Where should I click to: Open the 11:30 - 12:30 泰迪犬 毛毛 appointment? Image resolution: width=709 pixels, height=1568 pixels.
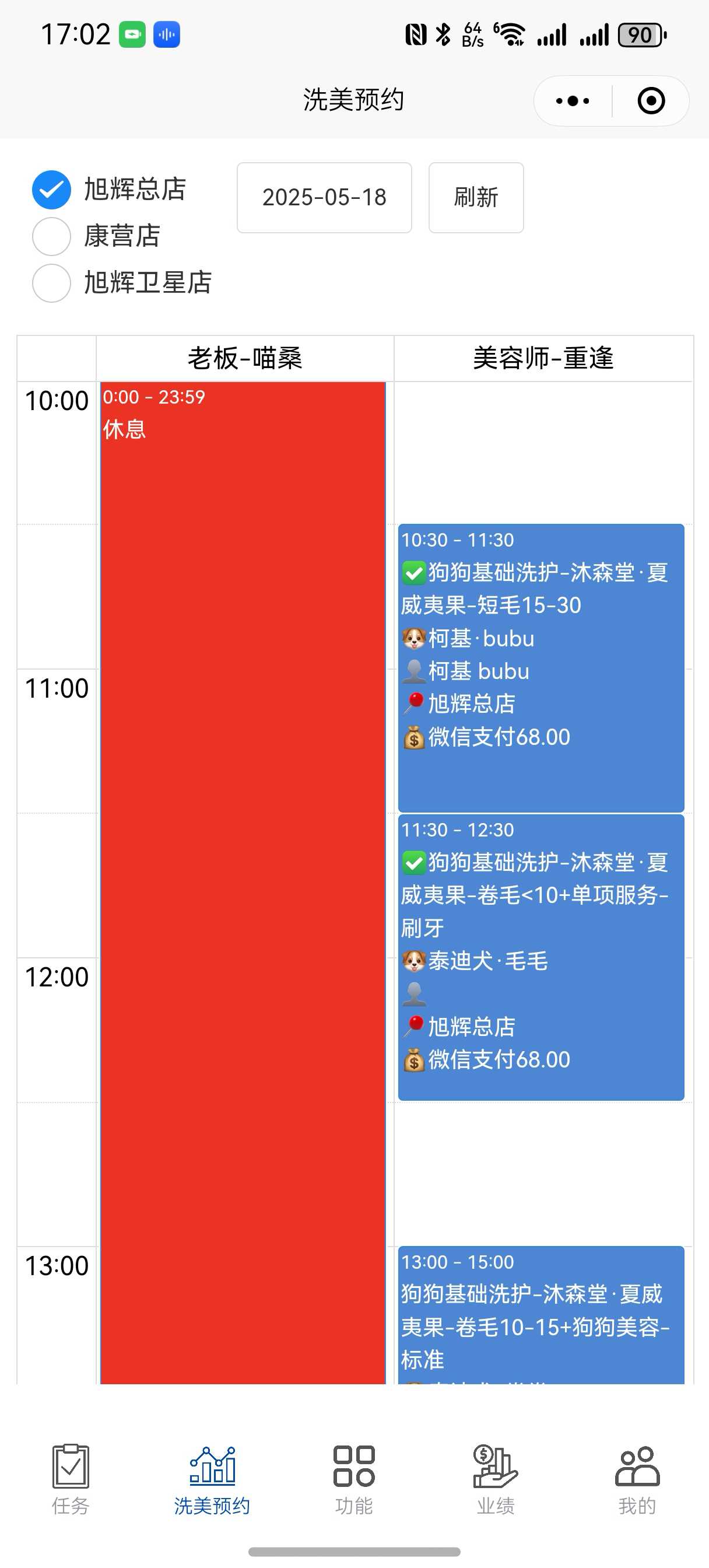tap(540, 957)
